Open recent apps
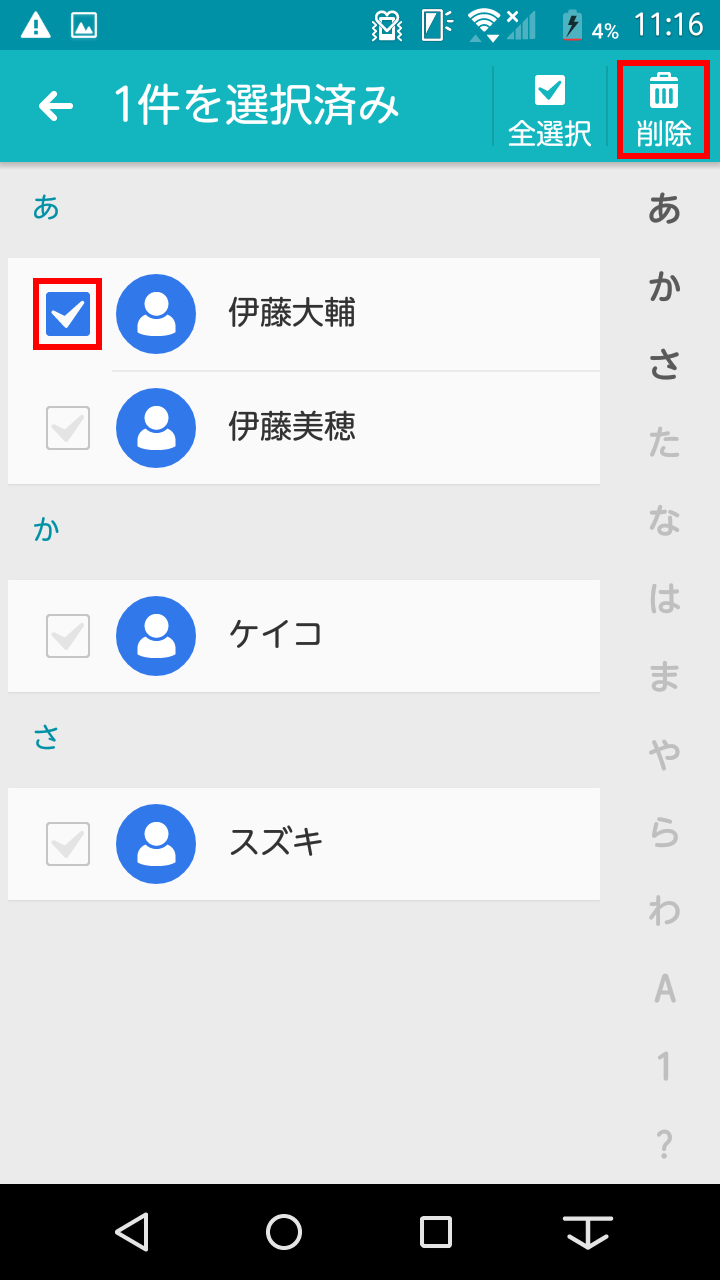Image resolution: width=720 pixels, height=1280 pixels. [x=436, y=1232]
